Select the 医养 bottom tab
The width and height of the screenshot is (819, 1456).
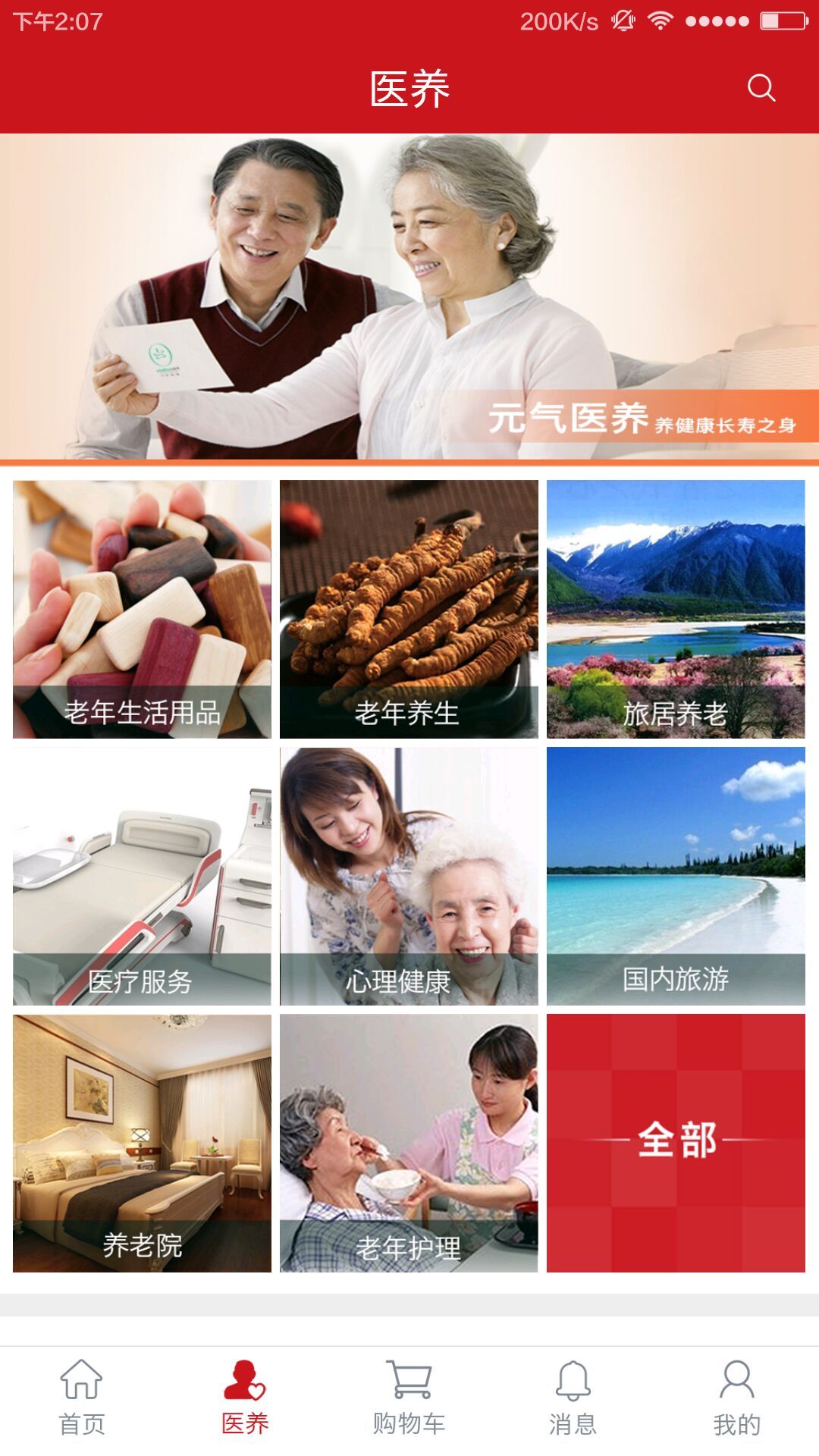tap(245, 1398)
